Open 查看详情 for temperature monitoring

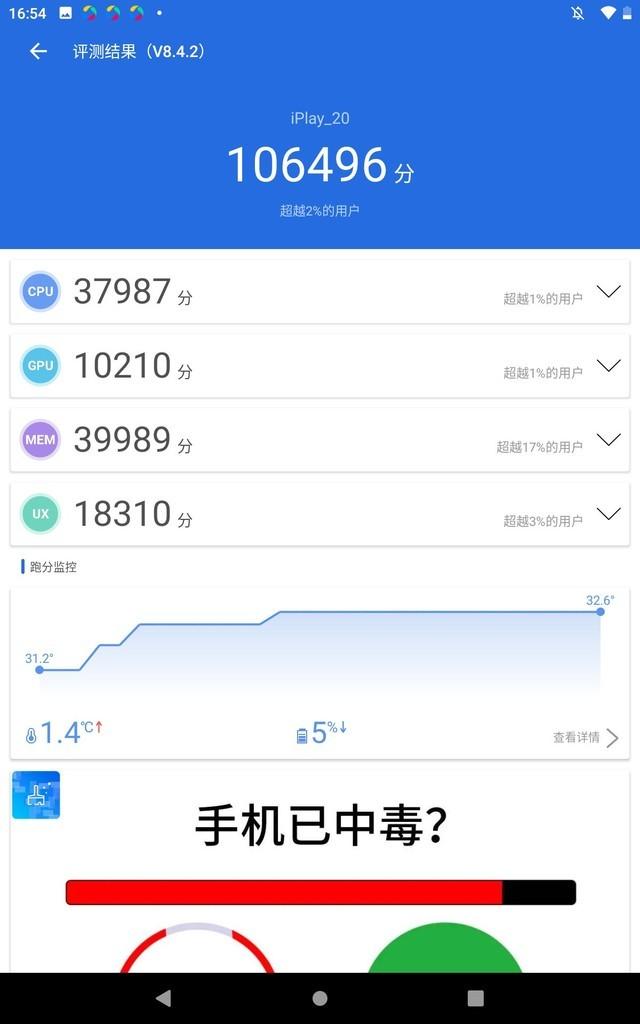(586, 738)
